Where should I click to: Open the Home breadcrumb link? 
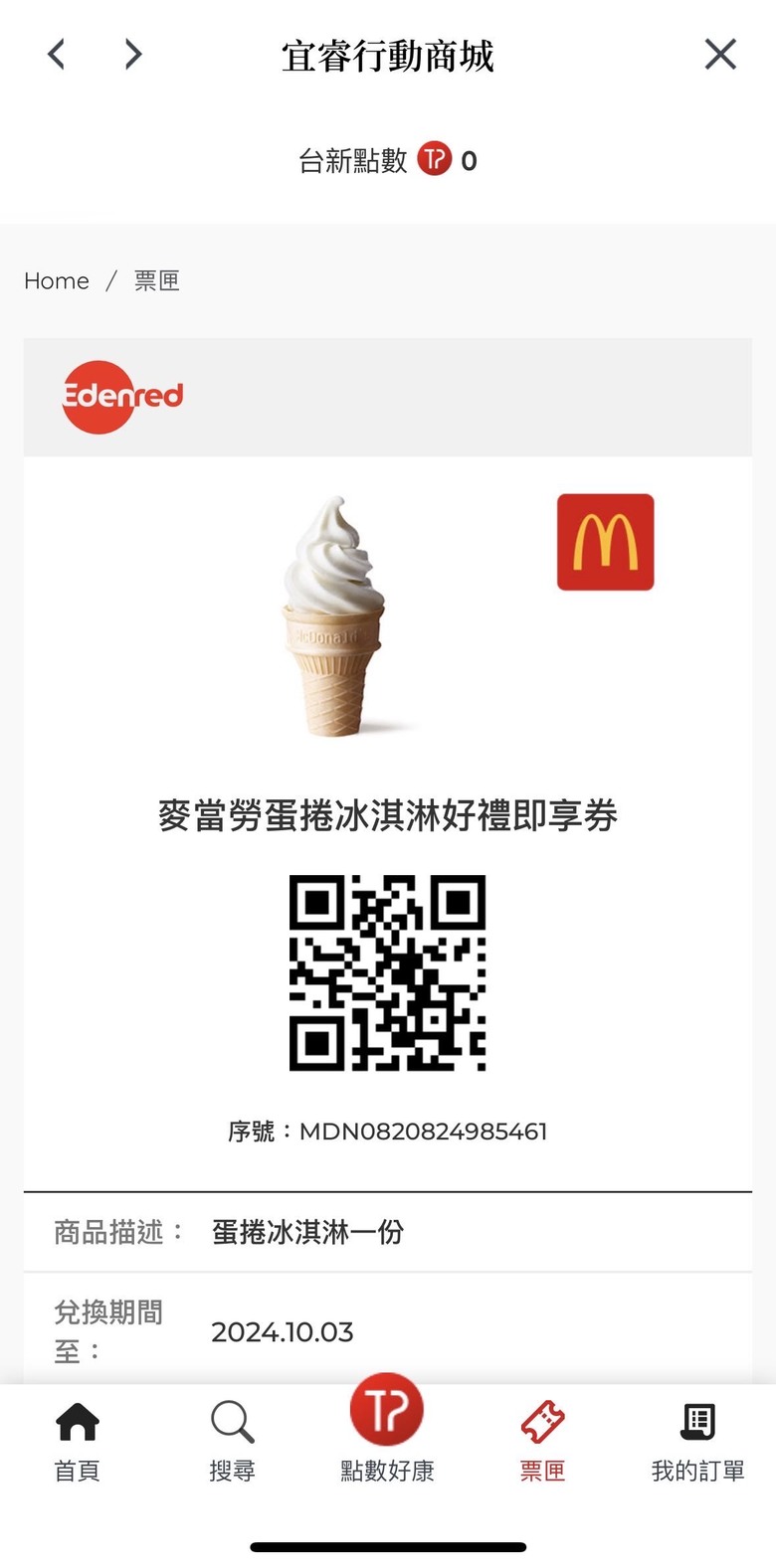click(57, 281)
